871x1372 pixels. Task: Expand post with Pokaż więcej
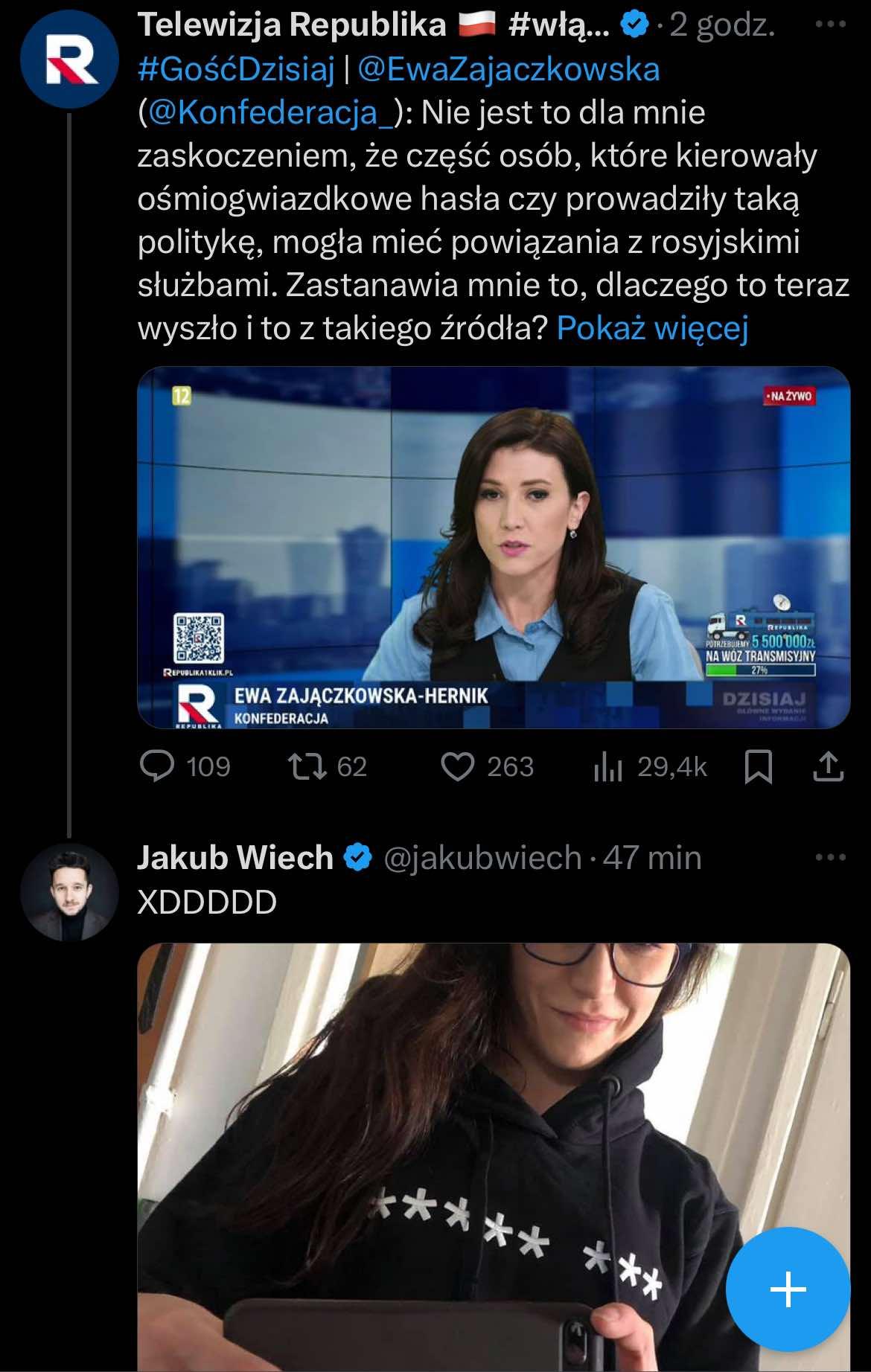point(652,328)
